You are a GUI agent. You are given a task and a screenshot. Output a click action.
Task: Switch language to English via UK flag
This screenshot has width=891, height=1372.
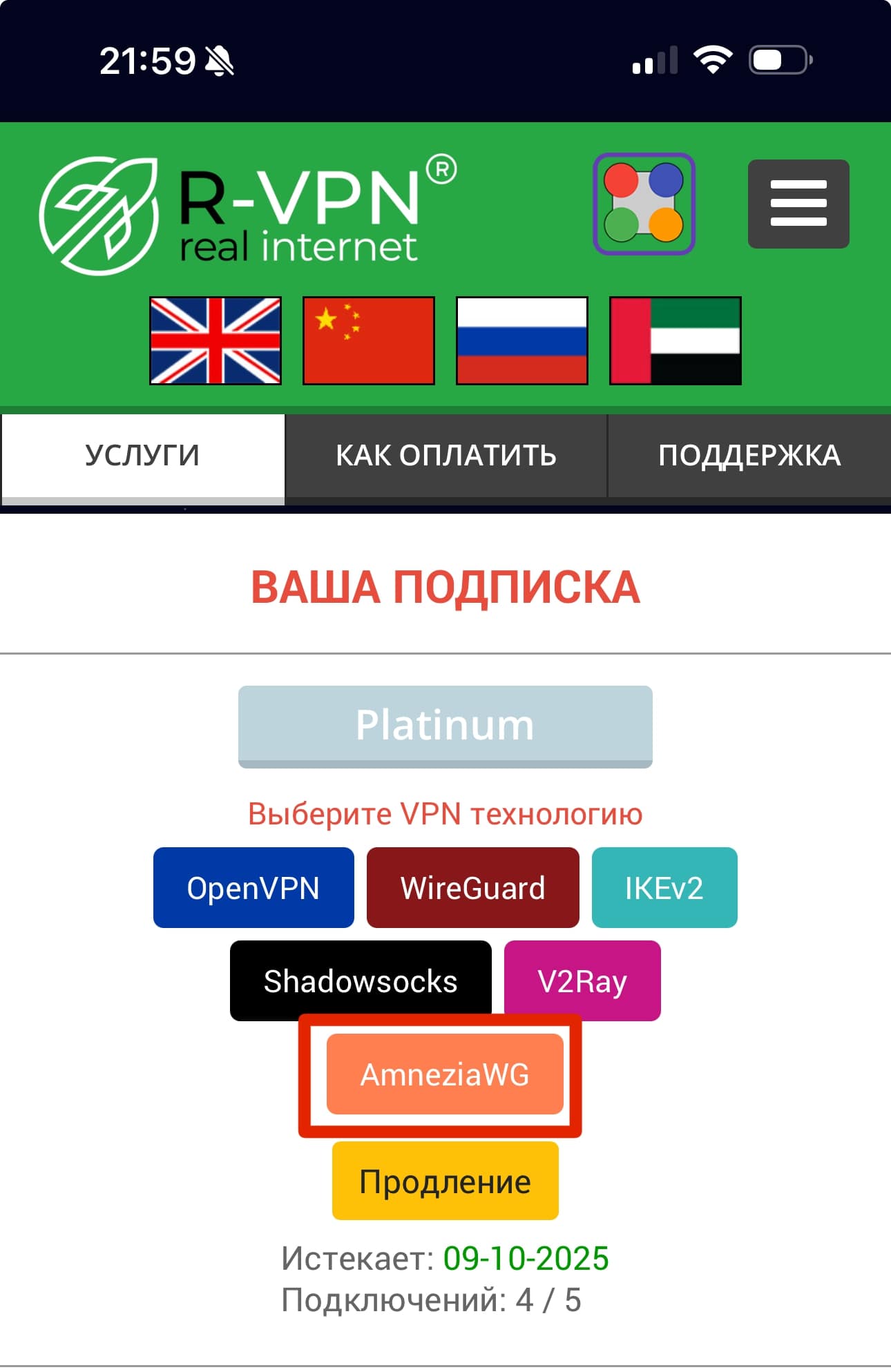click(215, 340)
